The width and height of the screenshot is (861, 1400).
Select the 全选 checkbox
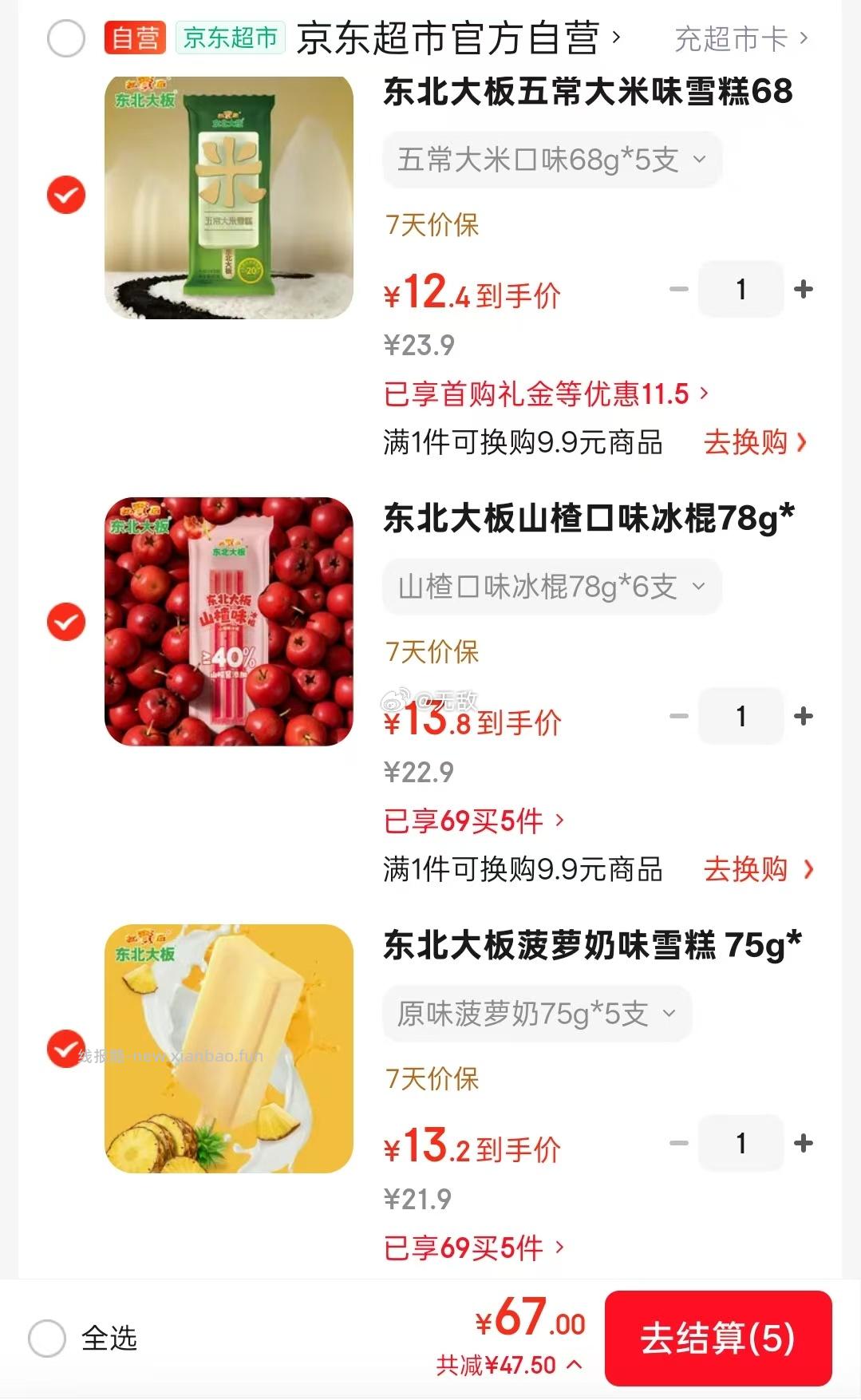(47, 1340)
